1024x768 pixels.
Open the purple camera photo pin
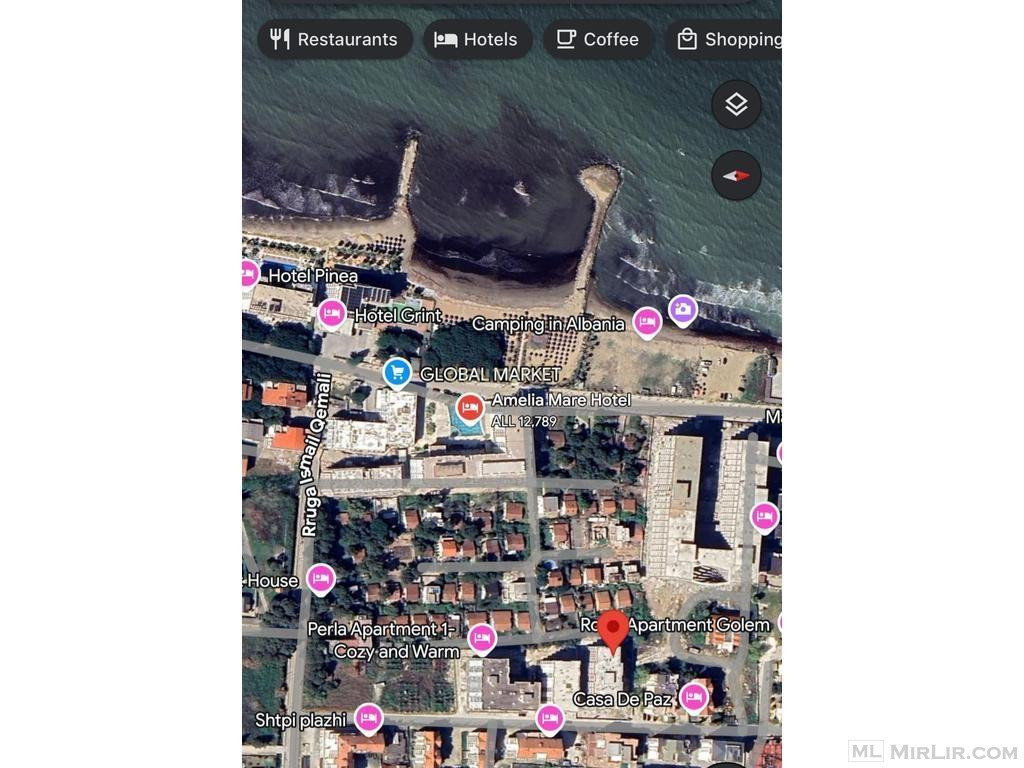pyautogui.click(x=683, y=310)
